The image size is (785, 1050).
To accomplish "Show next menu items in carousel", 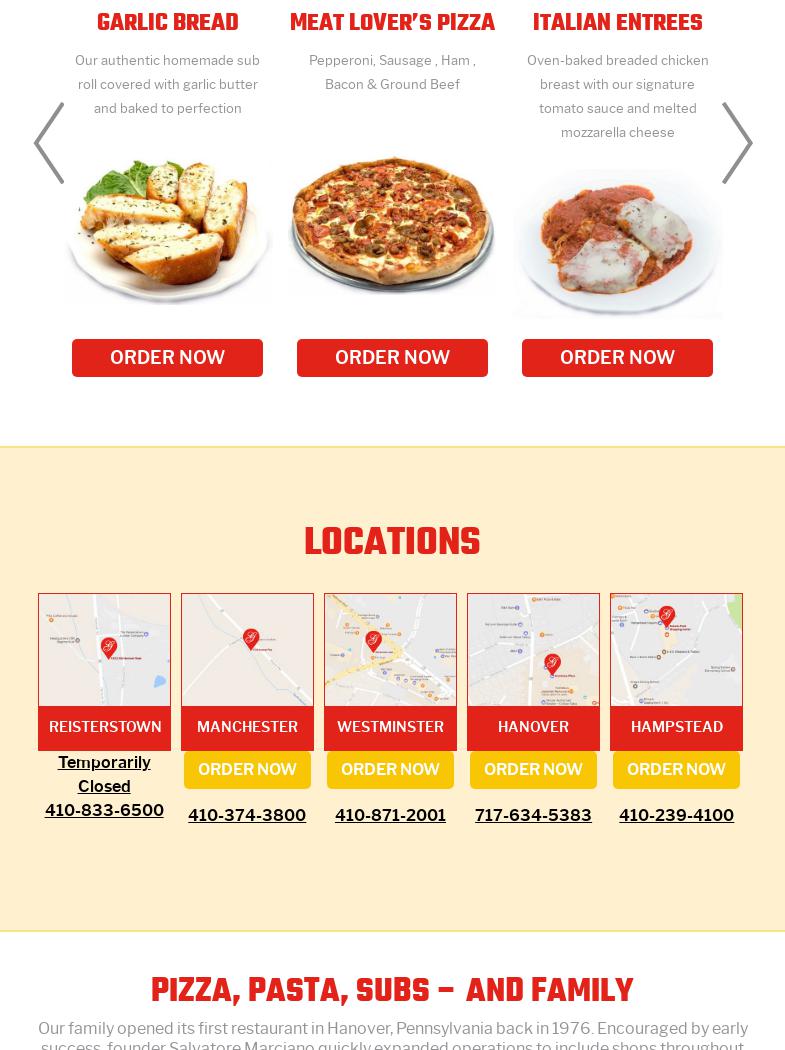I will pos(737,143).
